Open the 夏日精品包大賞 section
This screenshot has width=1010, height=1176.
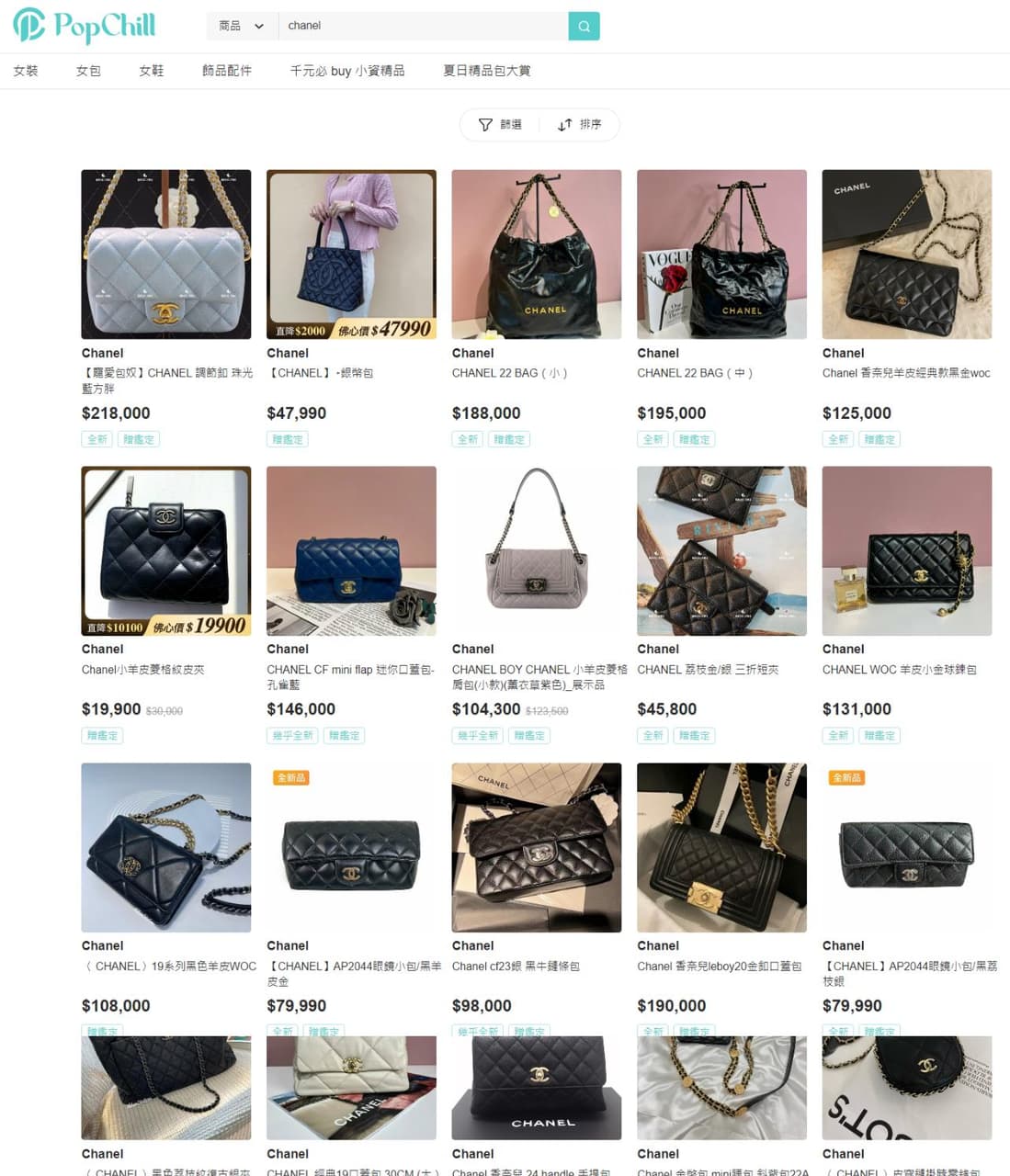(x=486, y=71)
